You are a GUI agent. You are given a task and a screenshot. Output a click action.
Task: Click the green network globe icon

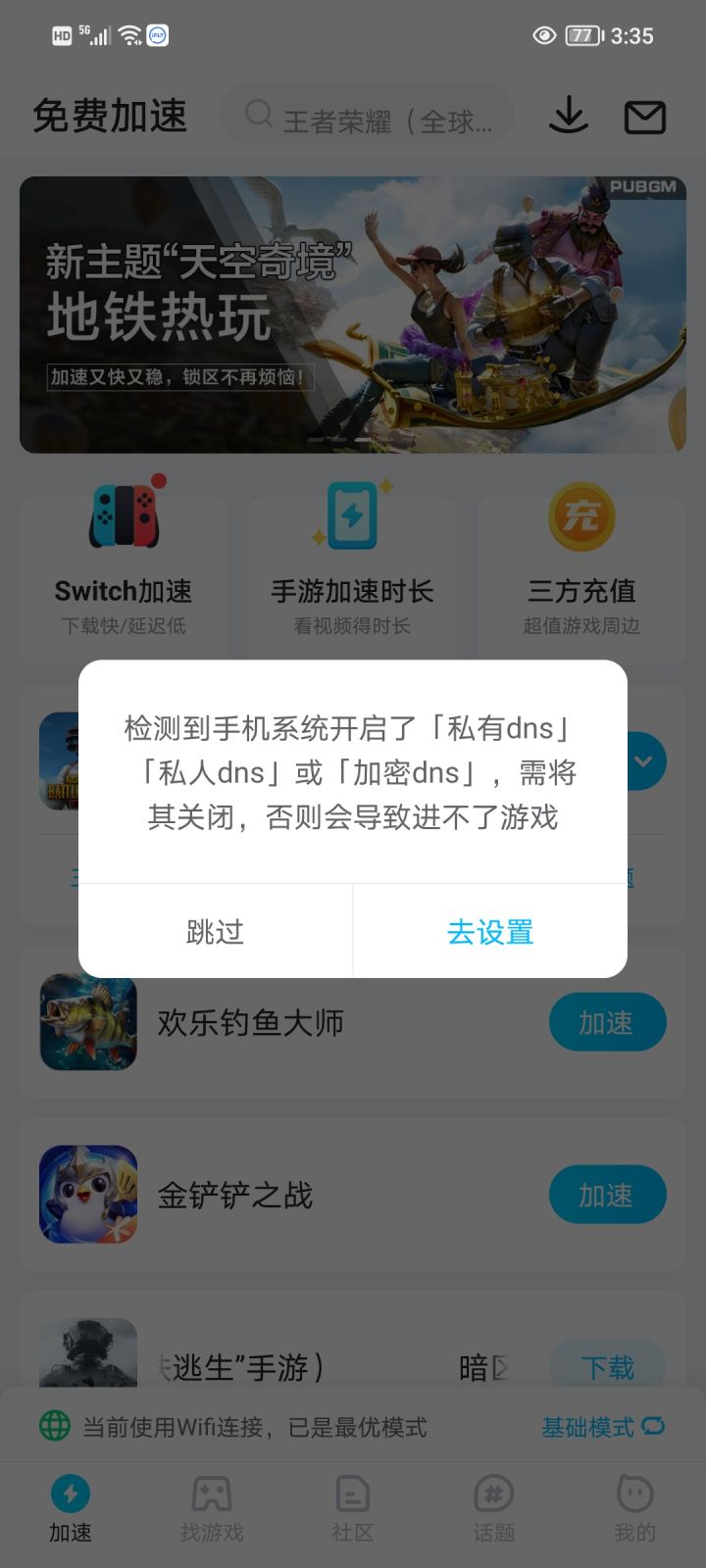[45, 1427]
